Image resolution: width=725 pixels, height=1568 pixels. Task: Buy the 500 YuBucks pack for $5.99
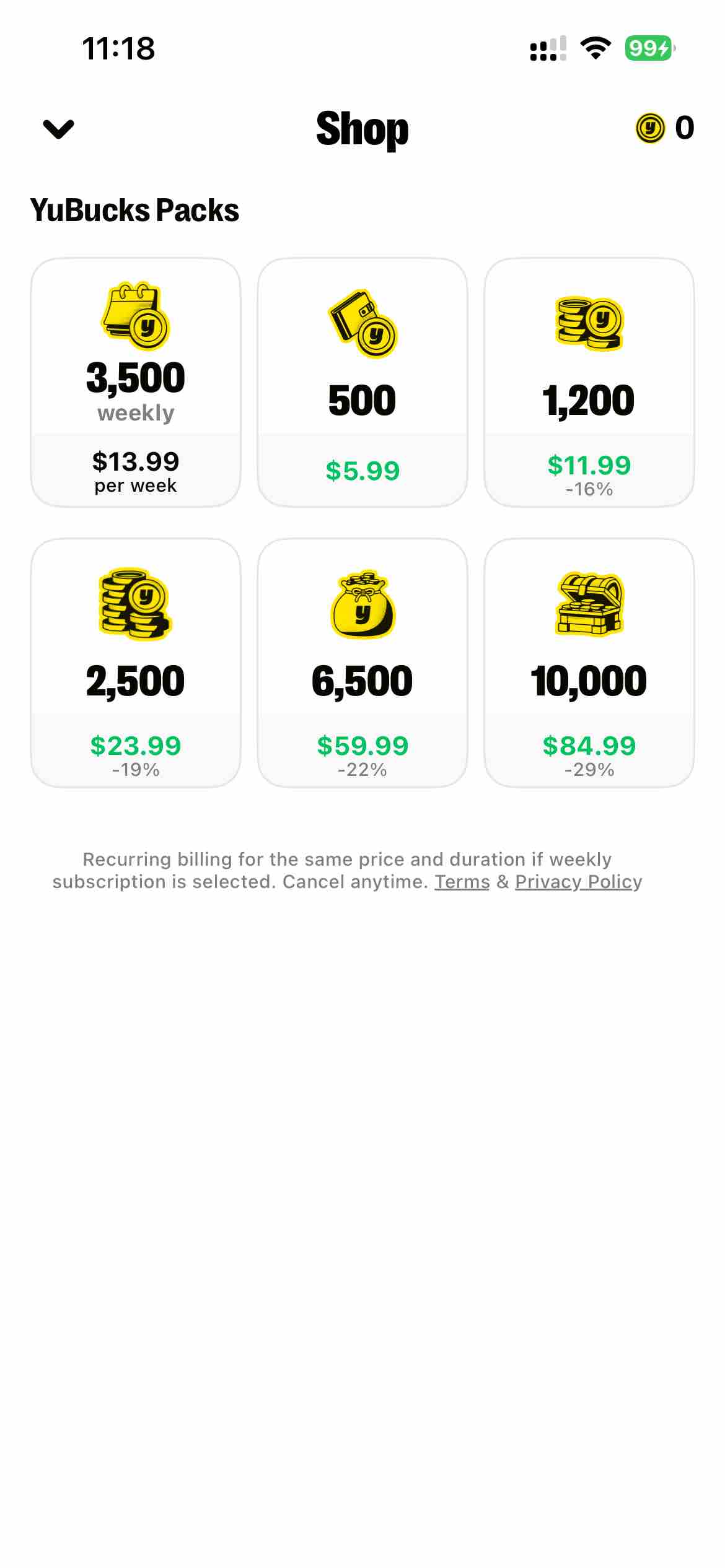pyautogui.click(x=362, y=382)
